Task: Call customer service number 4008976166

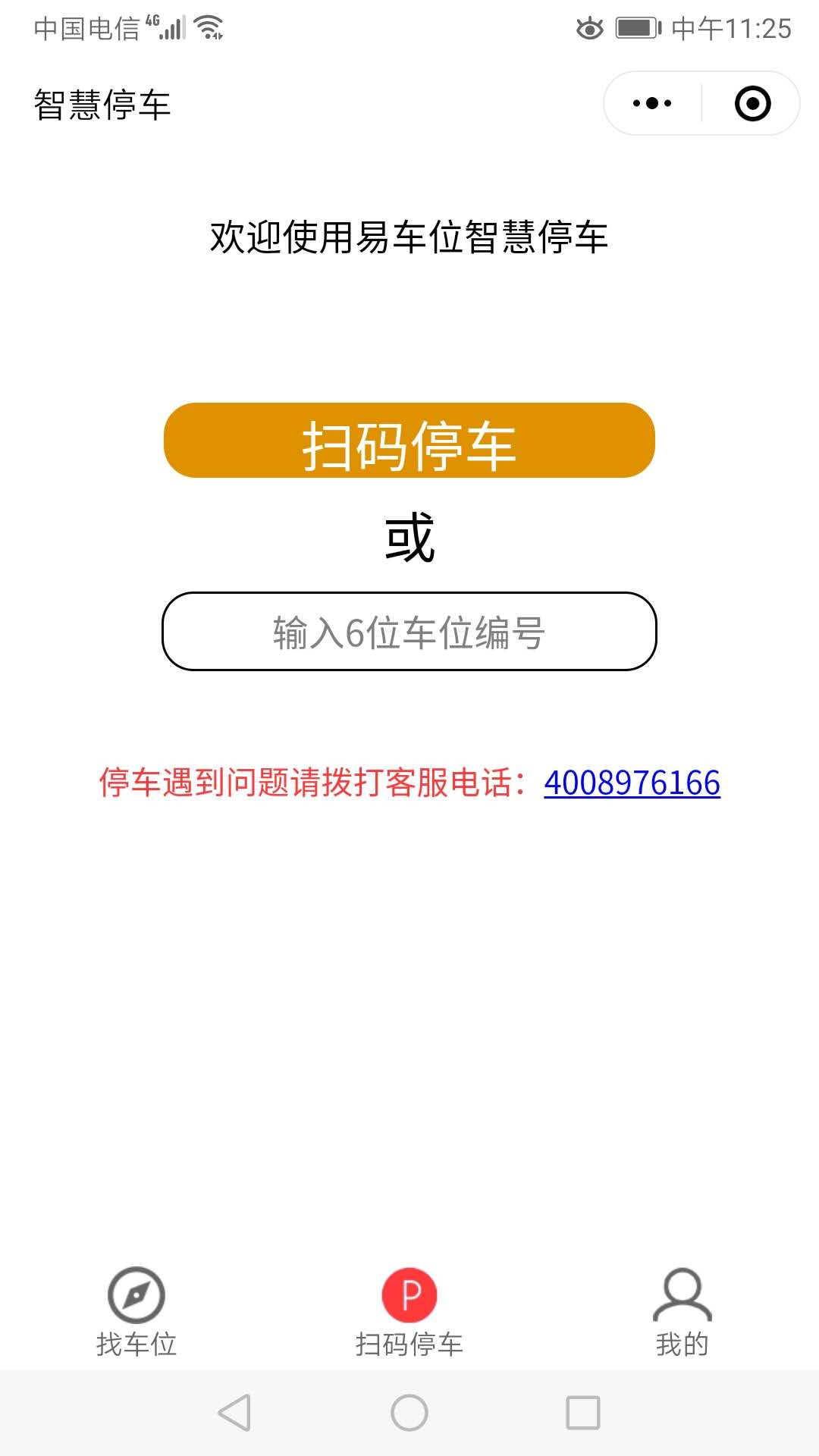Action: (x=632, y=783)
